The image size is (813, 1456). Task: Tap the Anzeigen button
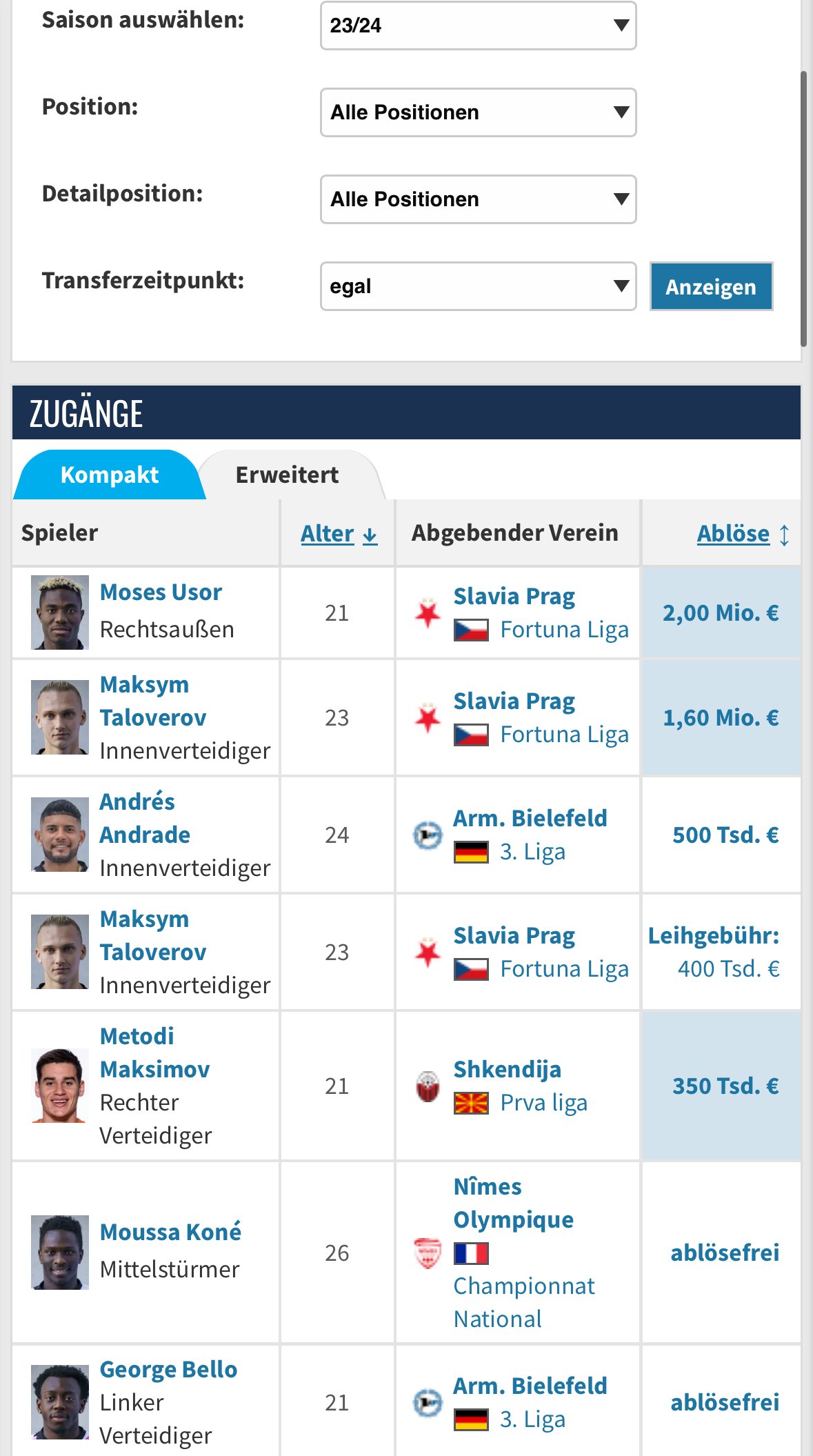pyautogui.click(x=711, y=286)
